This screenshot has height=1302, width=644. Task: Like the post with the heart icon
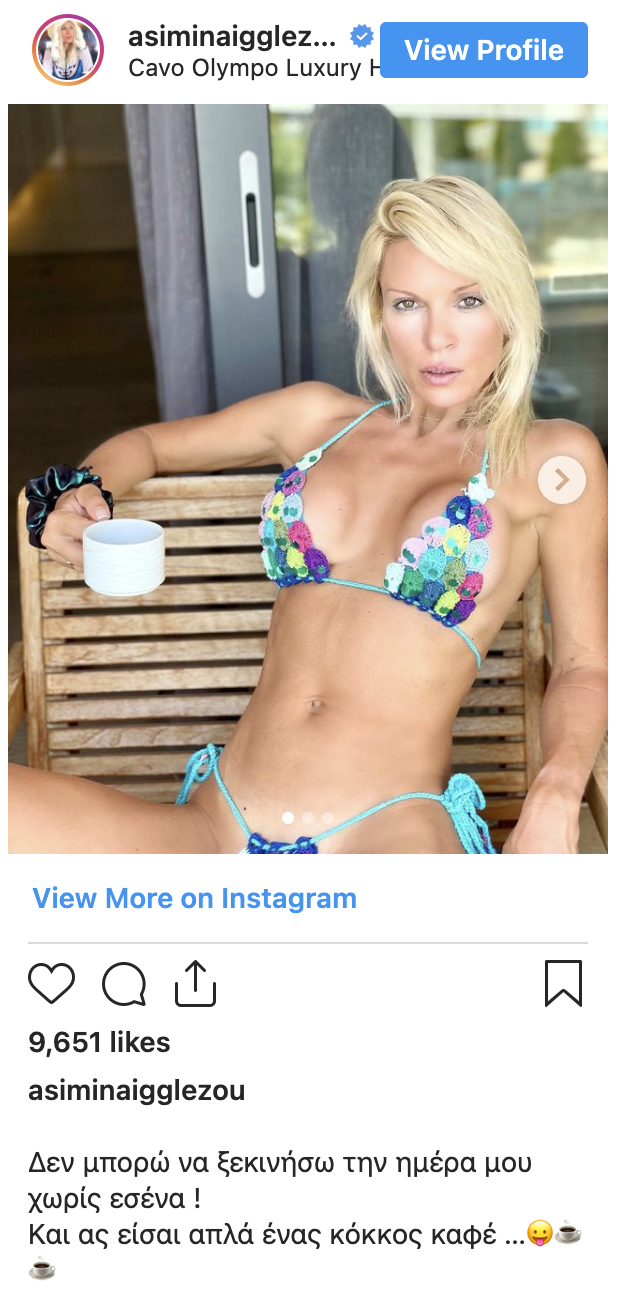tap(52, 984)
